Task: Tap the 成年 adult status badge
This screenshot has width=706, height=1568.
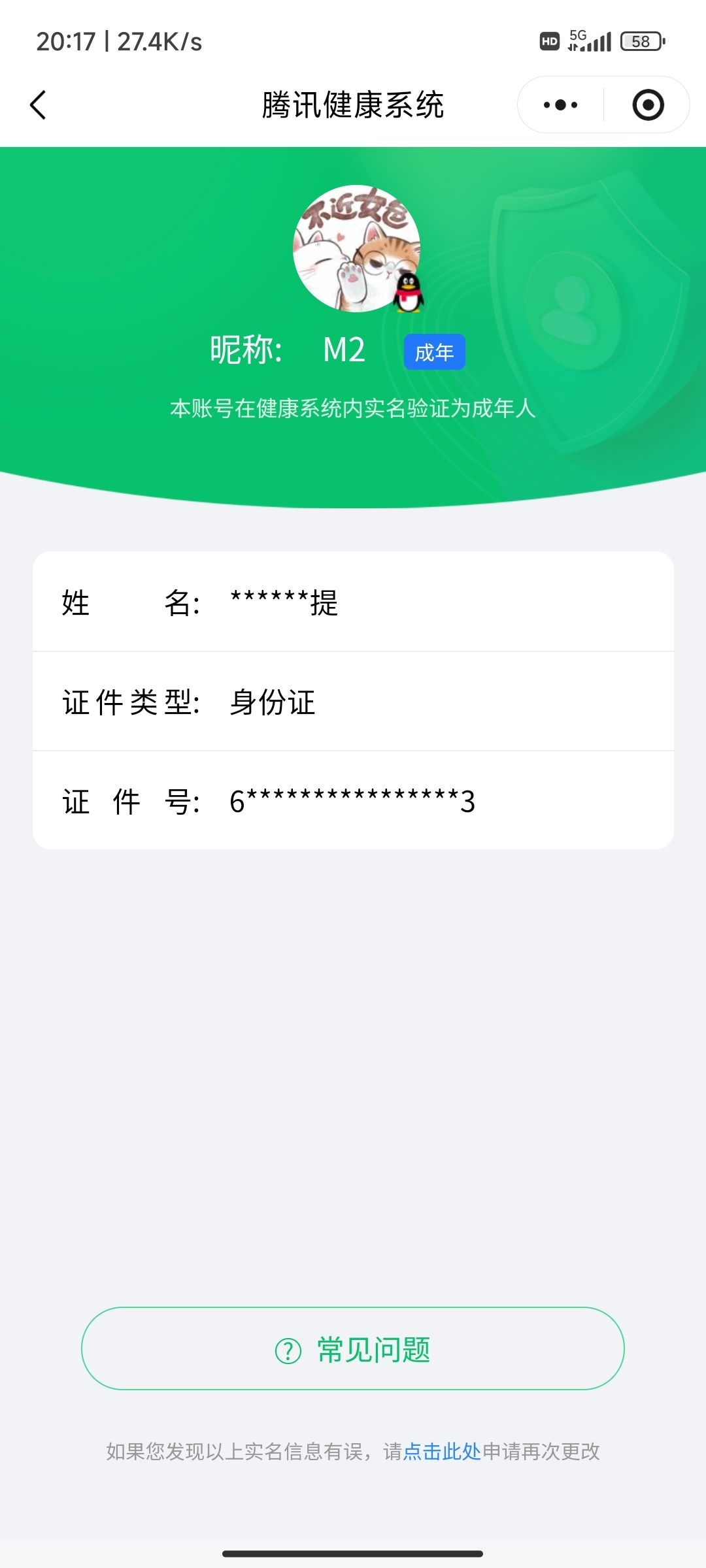Action: tap(434, 351)
